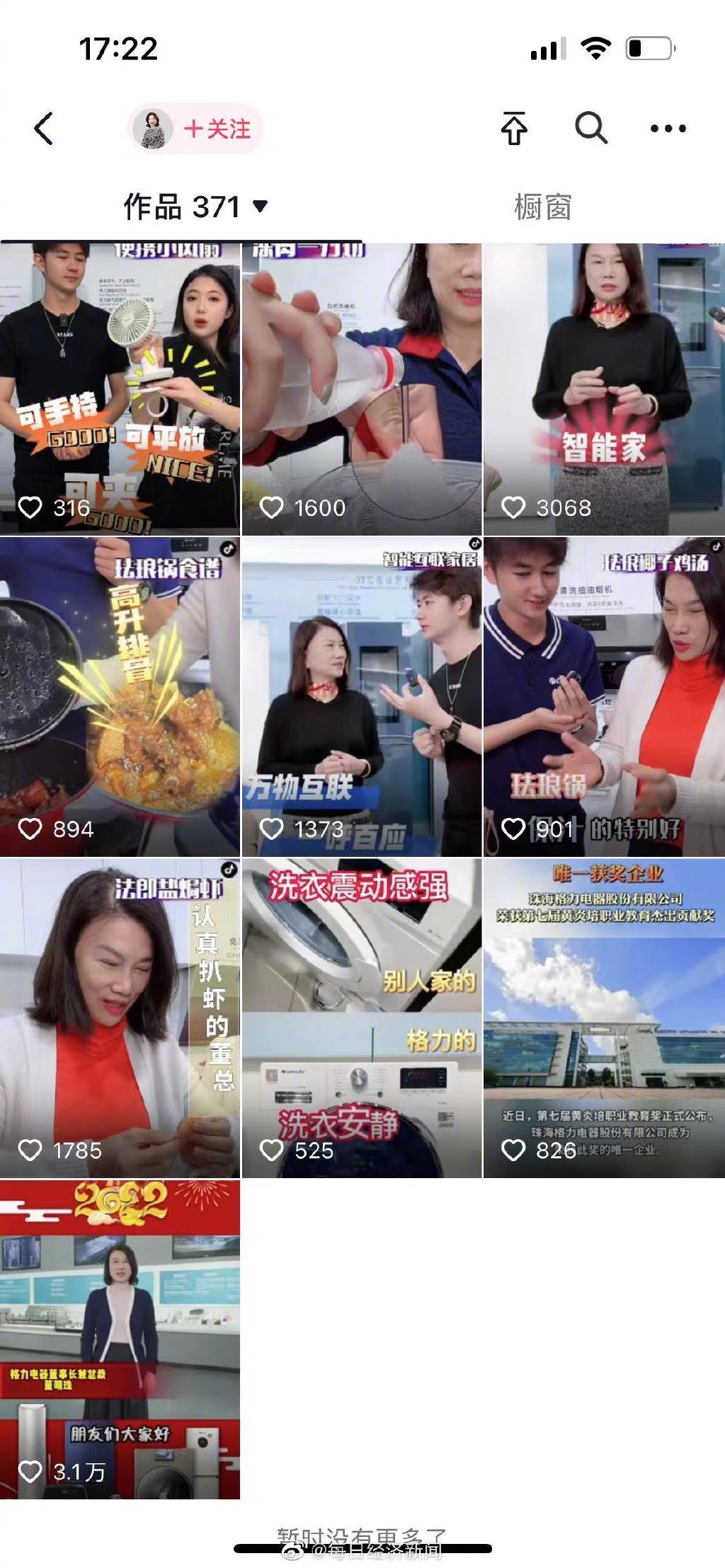Viewport: 725px width, 1568px height.
Task: Open the handheld fan video with 316 likes
Action: tap(120, 389)
